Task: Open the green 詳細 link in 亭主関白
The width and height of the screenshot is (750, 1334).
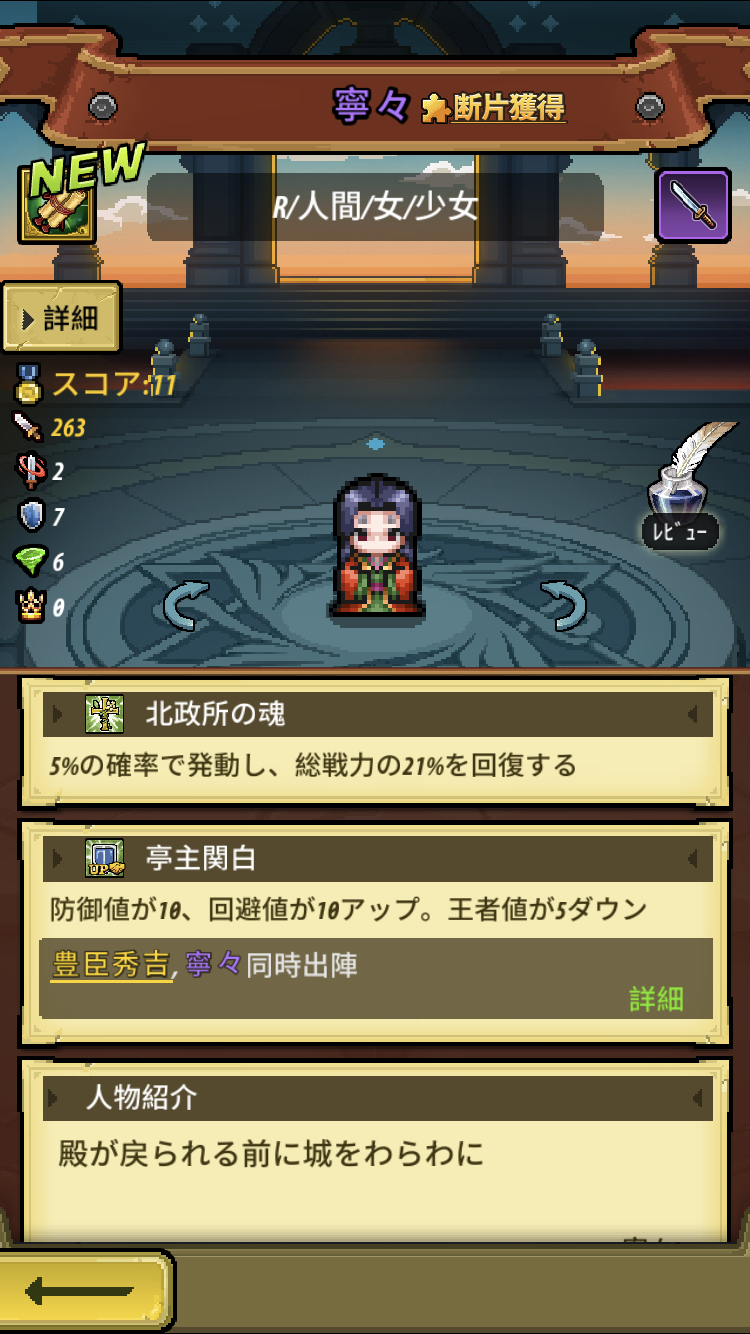Action: pyautogui.click(x=656, y=998)
